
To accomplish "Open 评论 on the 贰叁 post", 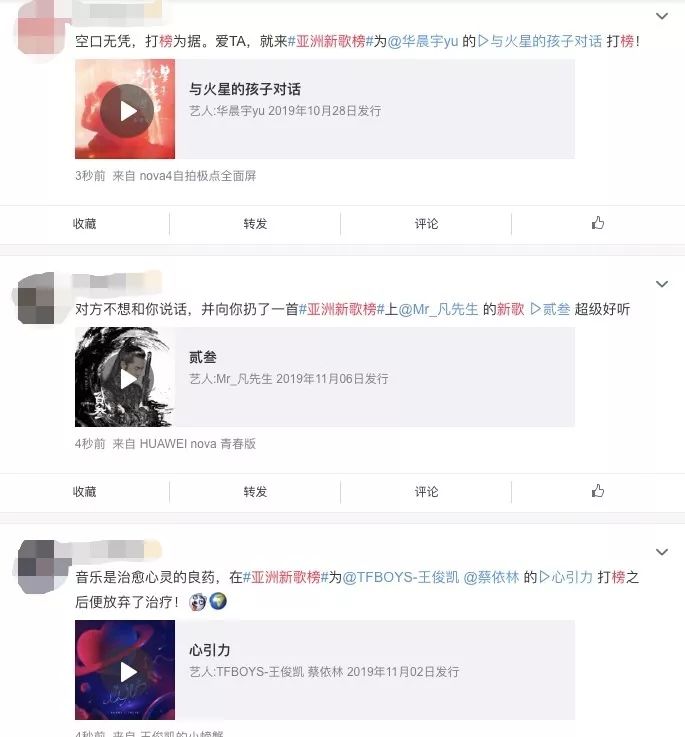I will point(427,492).
